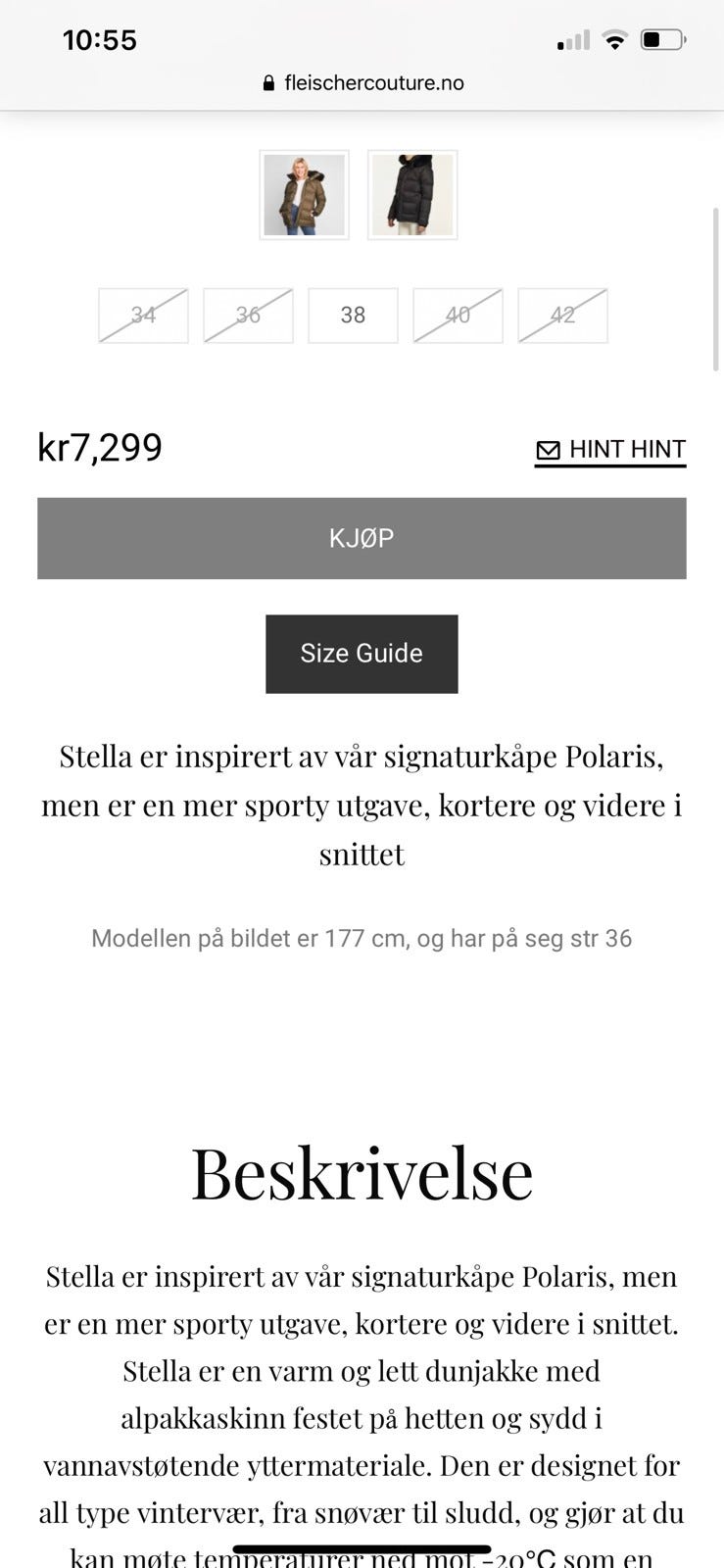Tap the Beskrivelse heading

click(x=362, y=1172)
